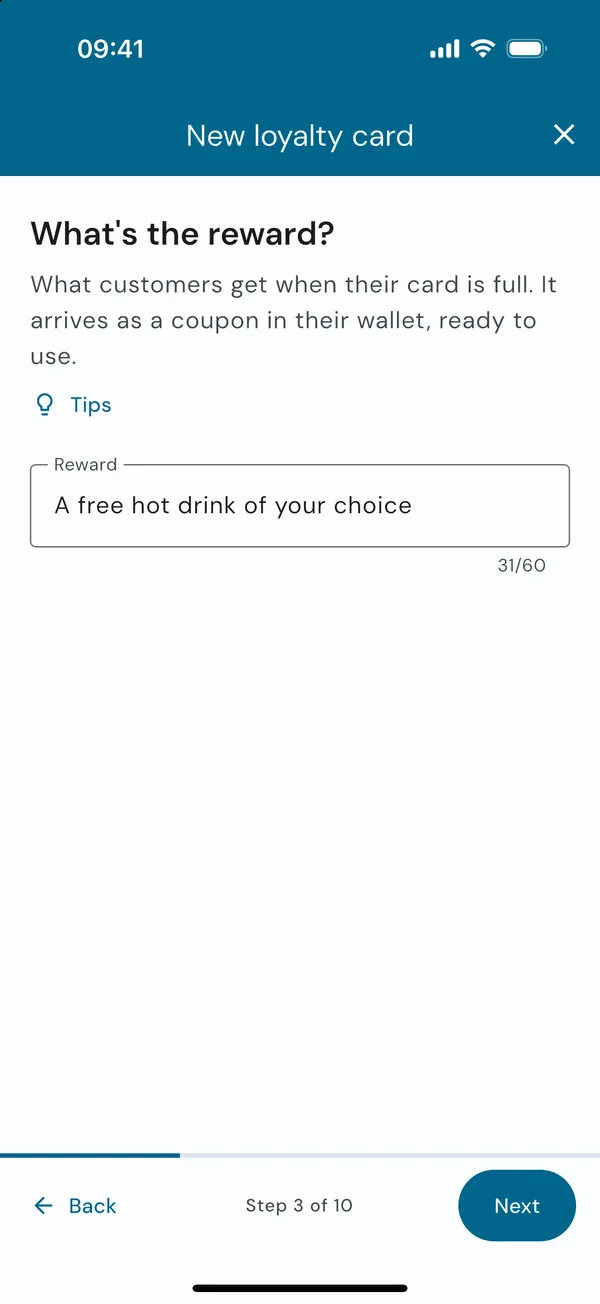Go back to the previous step
Image resolution: width=600 pixels, height=1304 pixels.
[x=75, y=1206]
